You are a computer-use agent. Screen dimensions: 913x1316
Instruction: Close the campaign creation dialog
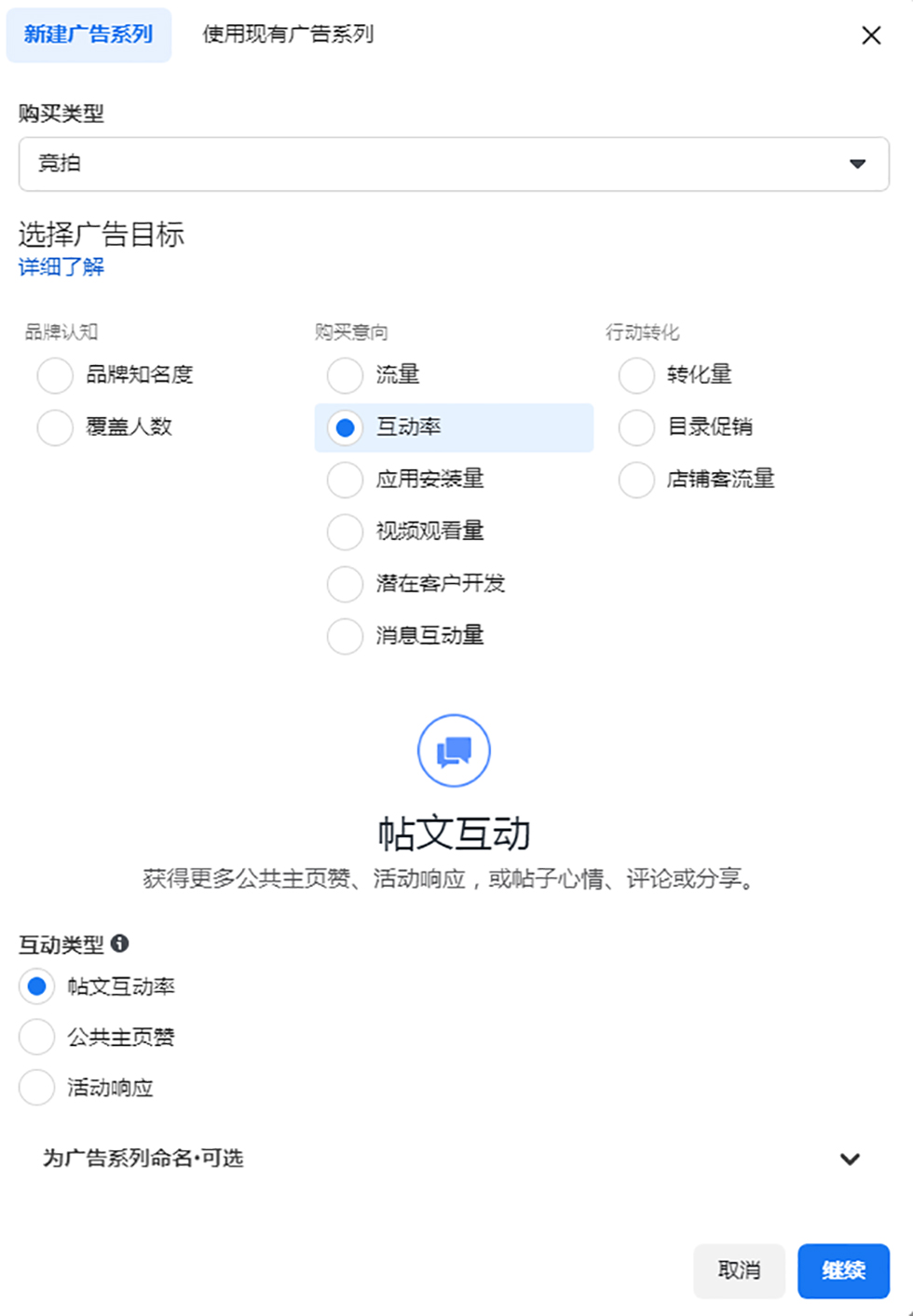coord(871,35)
